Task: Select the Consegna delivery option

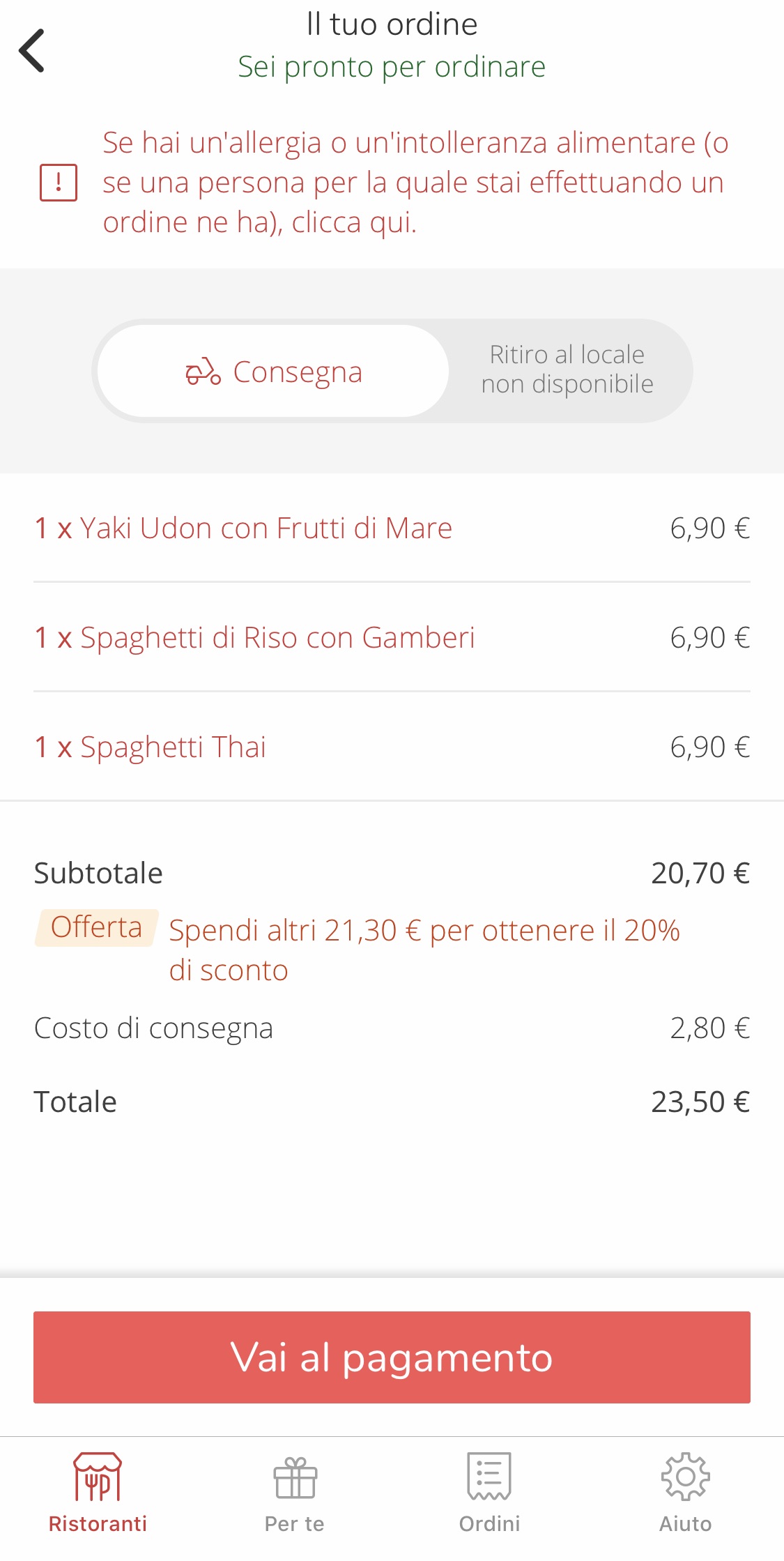Action: 273,371
